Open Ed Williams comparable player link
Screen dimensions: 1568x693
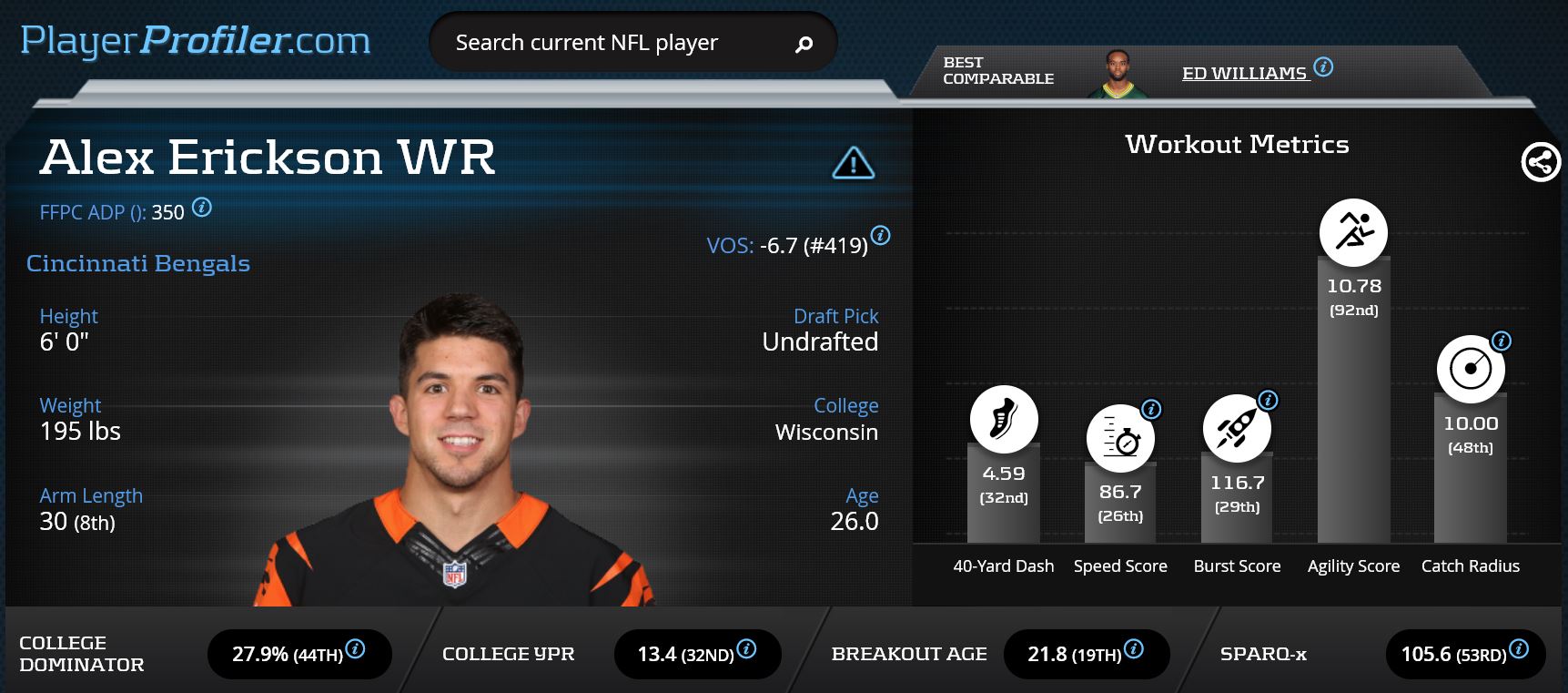coord(1243,73)
